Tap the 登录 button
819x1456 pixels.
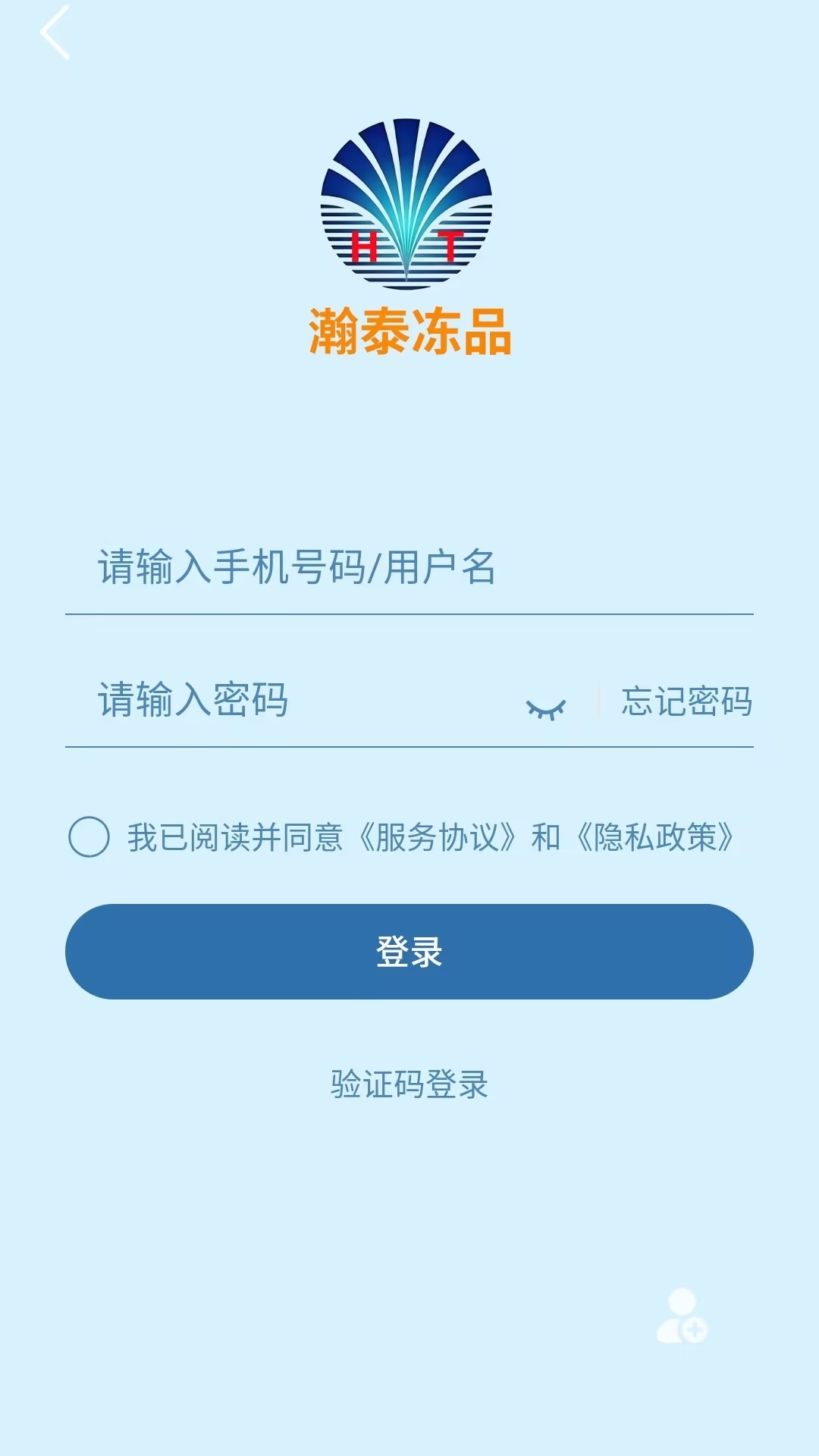click(409, 952)
